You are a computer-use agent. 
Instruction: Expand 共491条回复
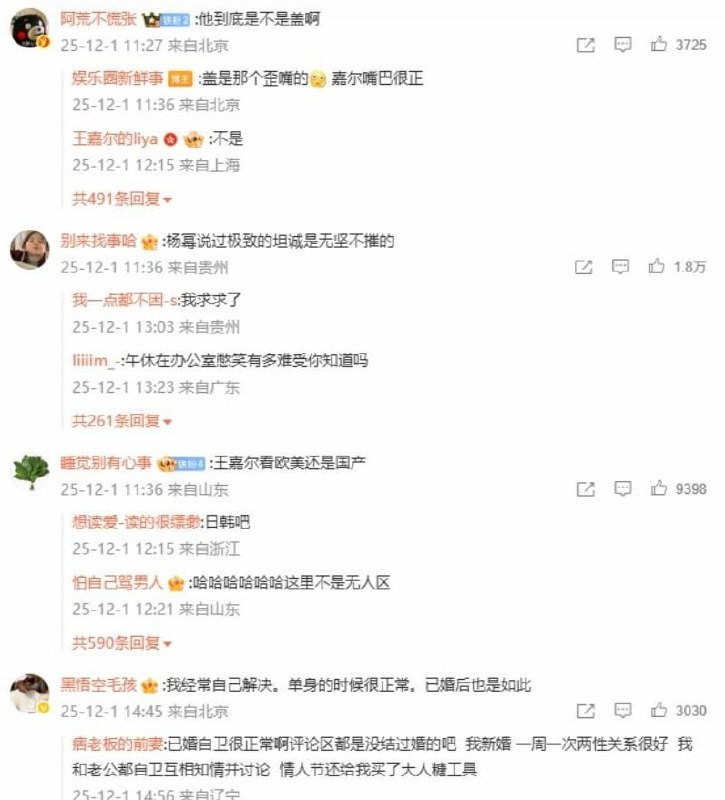121,199
